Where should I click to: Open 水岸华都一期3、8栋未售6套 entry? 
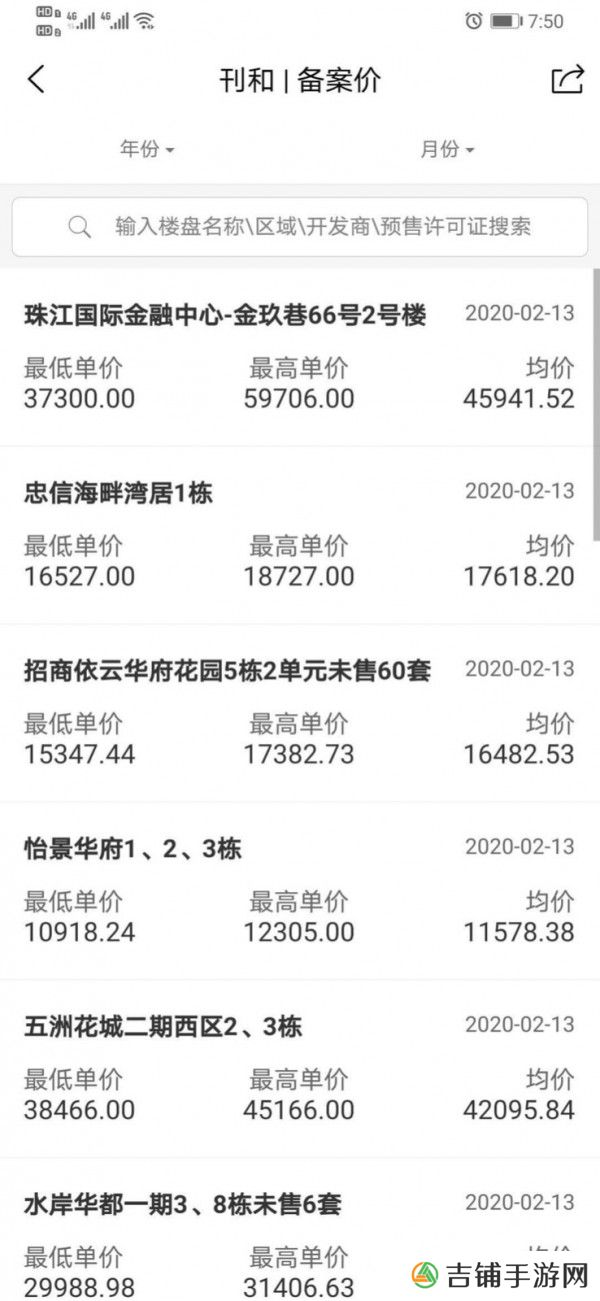pos(300,1230)
